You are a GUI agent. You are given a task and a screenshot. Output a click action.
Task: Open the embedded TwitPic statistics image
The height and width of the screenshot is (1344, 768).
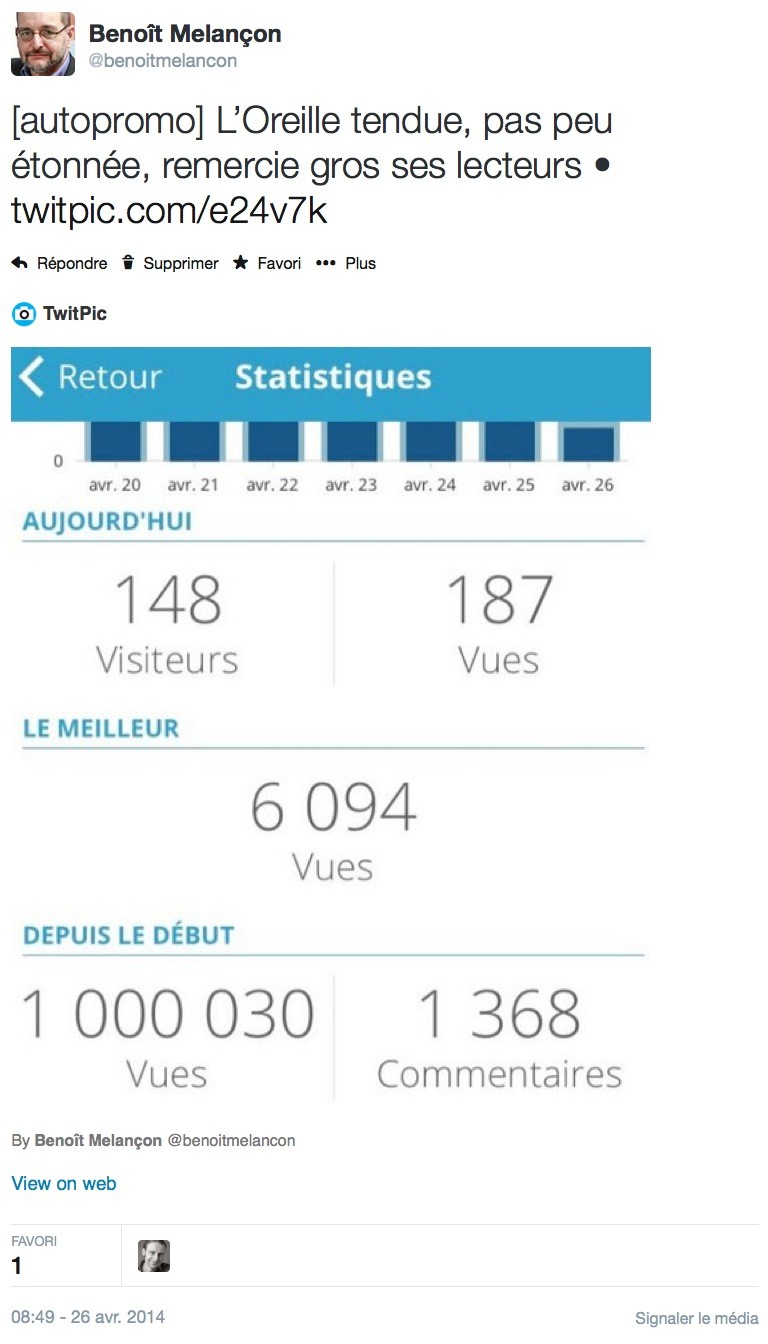coord(331,723)
